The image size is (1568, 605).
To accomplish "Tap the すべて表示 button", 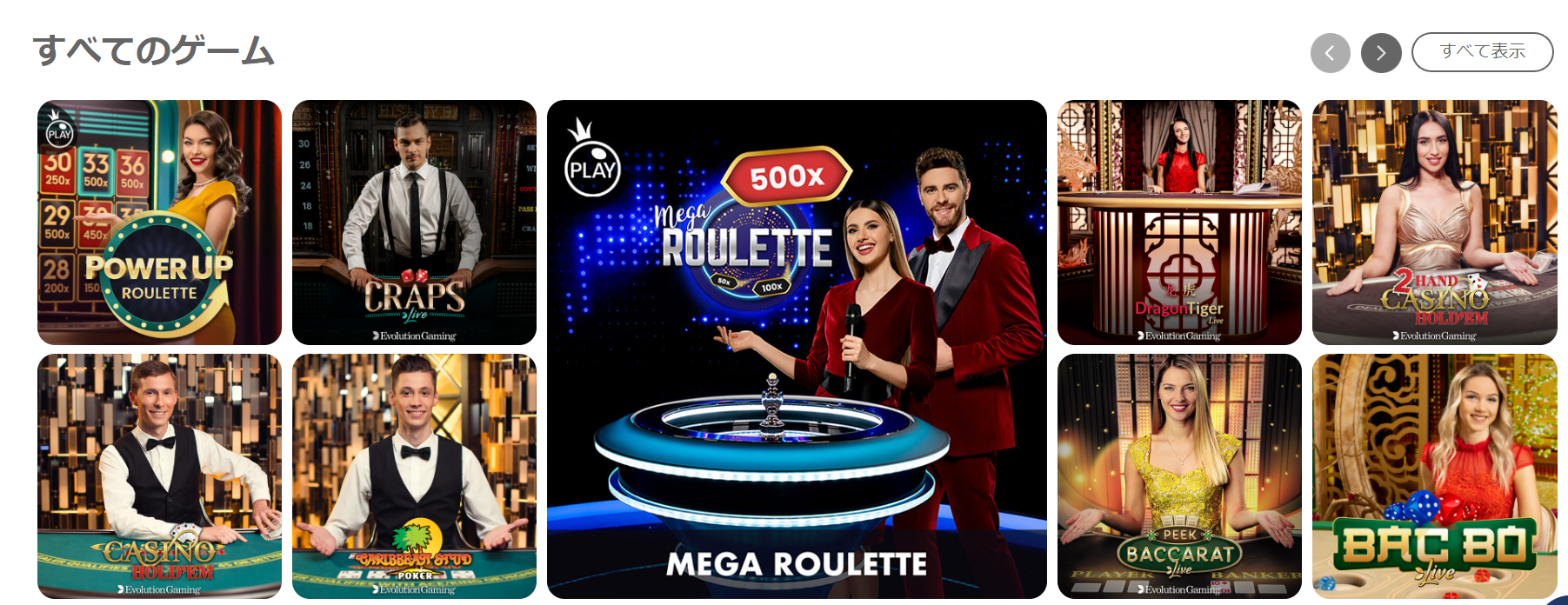I will click(1482, 52).
